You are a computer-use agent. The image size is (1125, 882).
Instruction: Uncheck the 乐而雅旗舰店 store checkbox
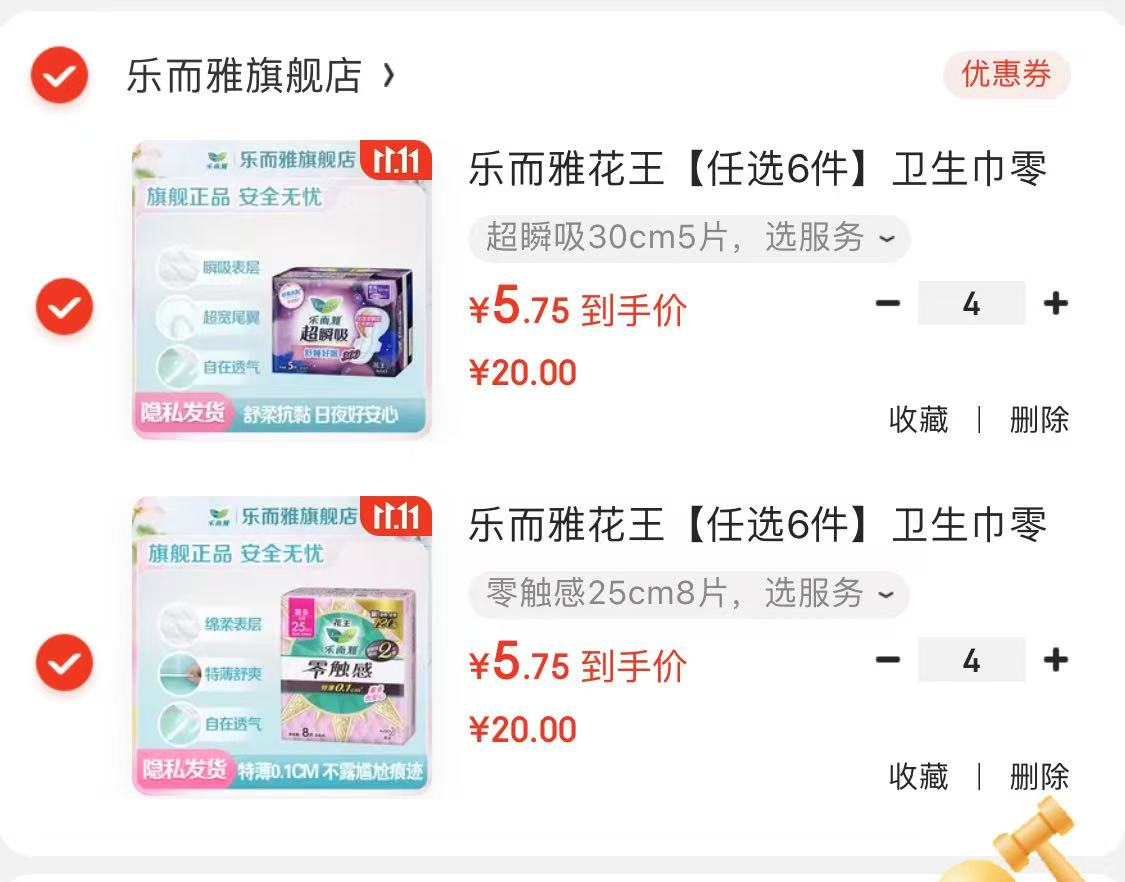[x=59, y=75]
